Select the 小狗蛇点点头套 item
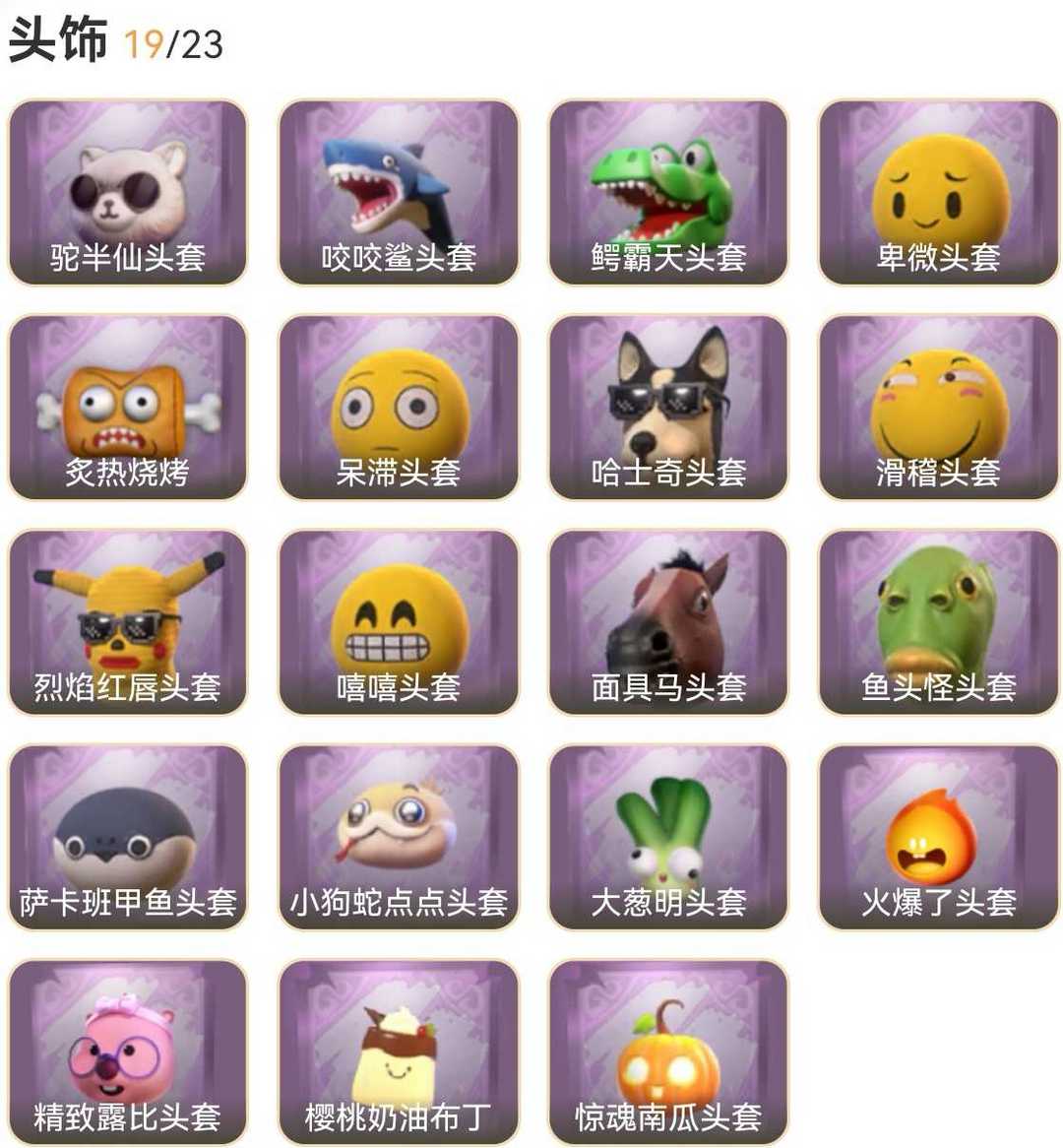The height and width of the screenshot is (1148, 1063). coord(398,837)
